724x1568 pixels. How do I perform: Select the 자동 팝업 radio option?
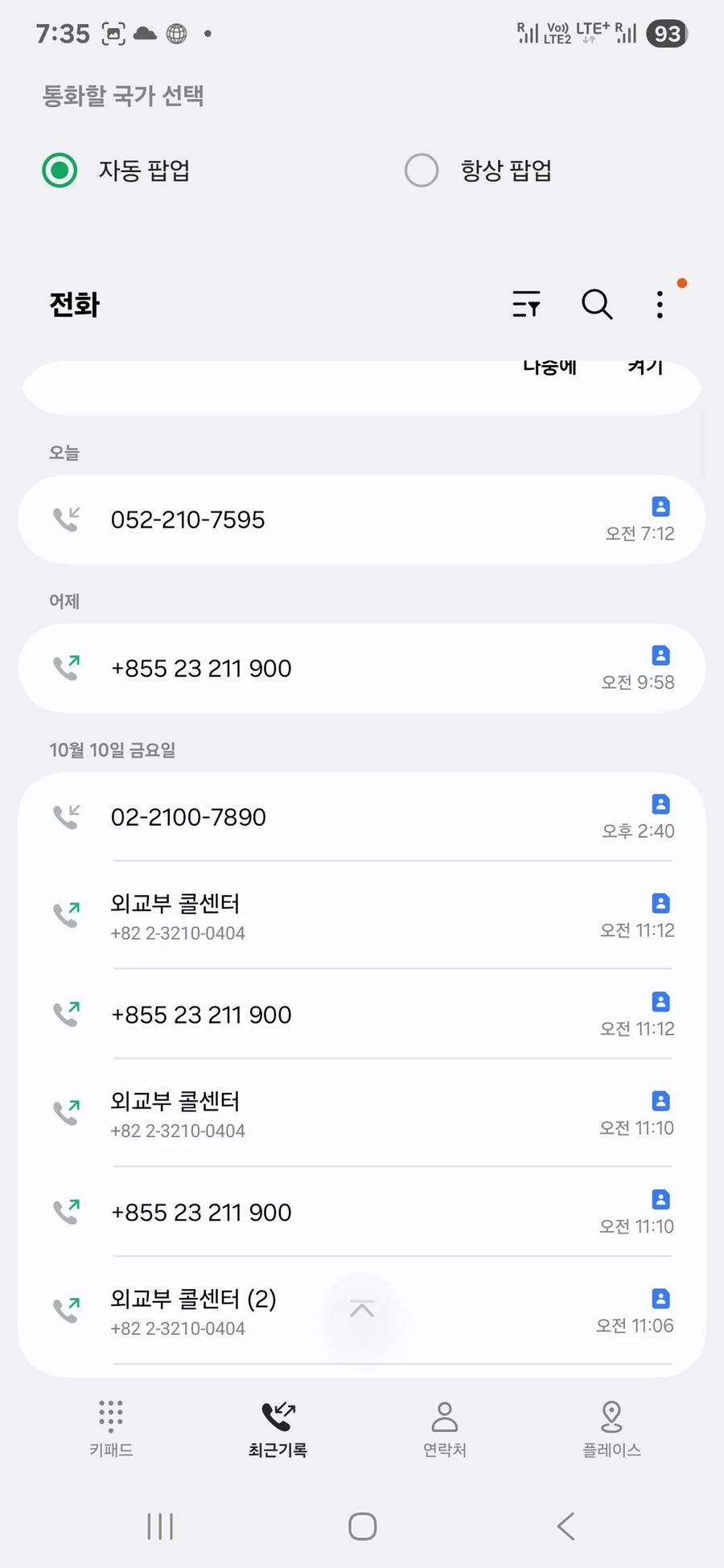pyautogui.click(x=60, y=170)
